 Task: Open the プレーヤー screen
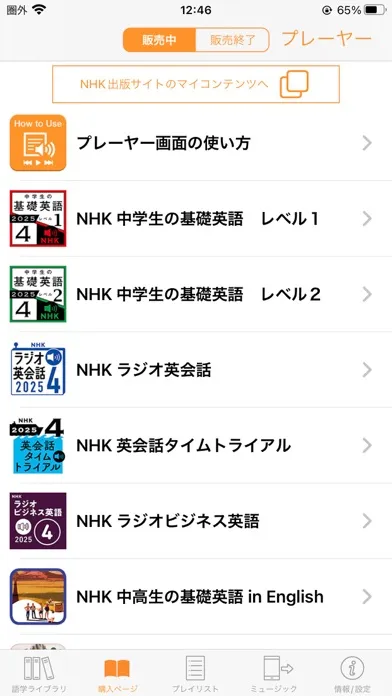tap(327, 39)
